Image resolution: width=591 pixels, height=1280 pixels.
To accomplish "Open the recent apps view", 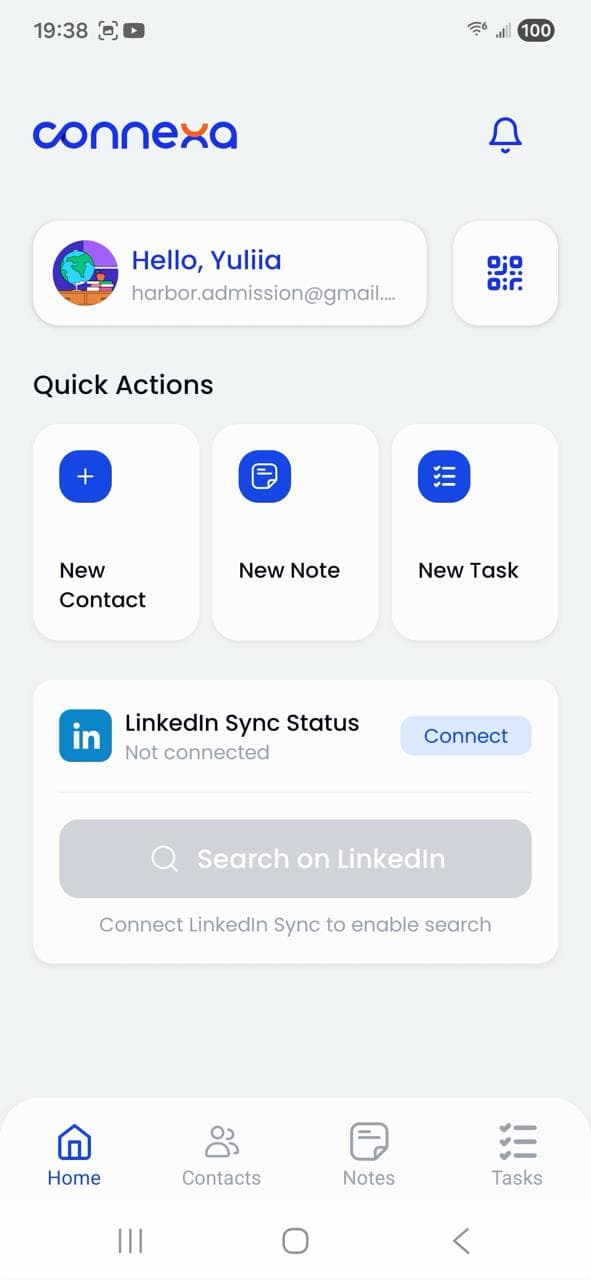I will pos(130,1241).
